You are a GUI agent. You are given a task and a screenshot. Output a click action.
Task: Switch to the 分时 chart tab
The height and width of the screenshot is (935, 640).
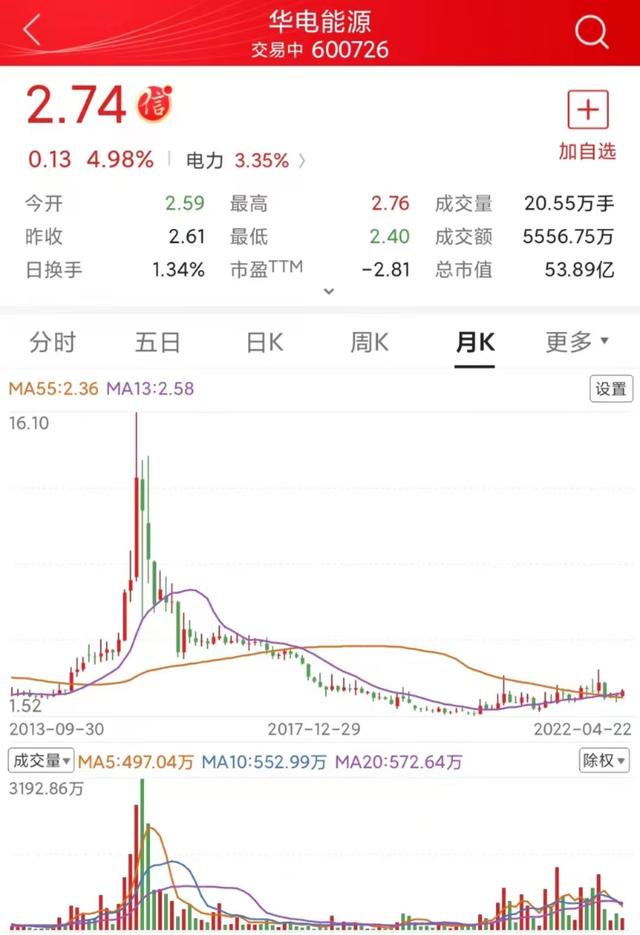pyautogui.click(x=53, y=343)
